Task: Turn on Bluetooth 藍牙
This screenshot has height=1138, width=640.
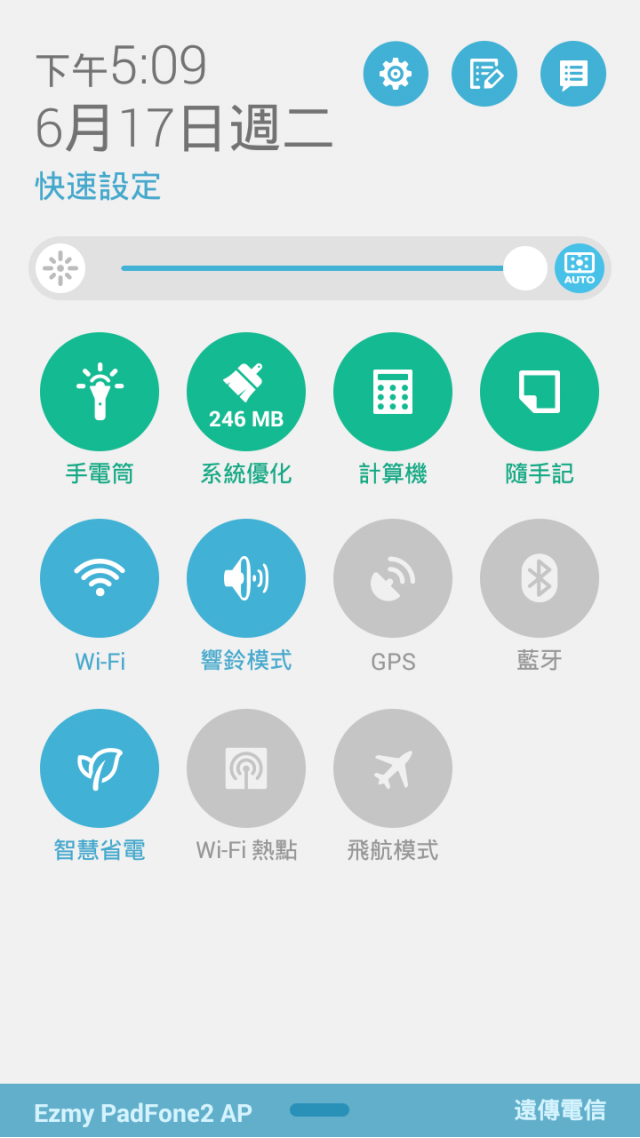Action: (x=539, y=578)
